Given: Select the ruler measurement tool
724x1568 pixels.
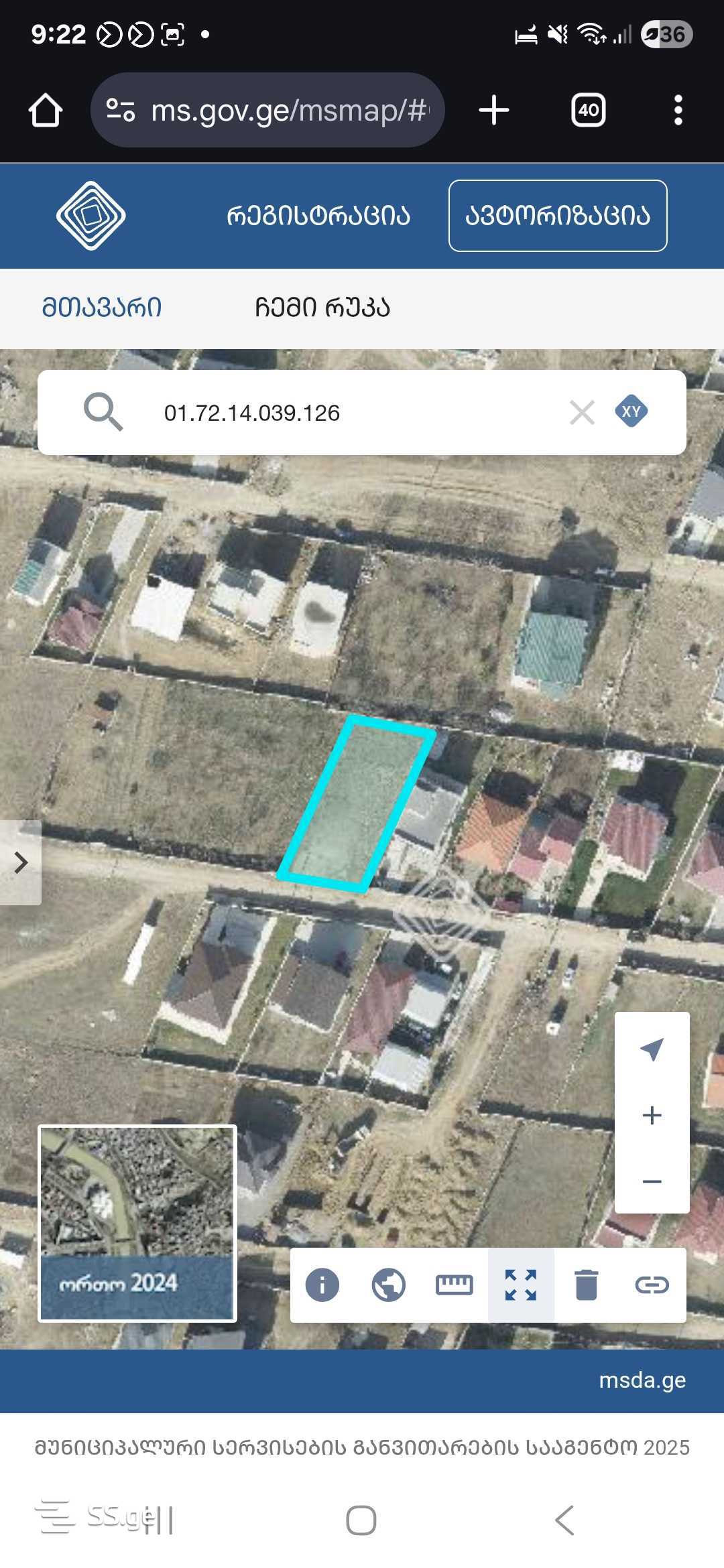Looking at the screenshot, I should coord(455,1285).
